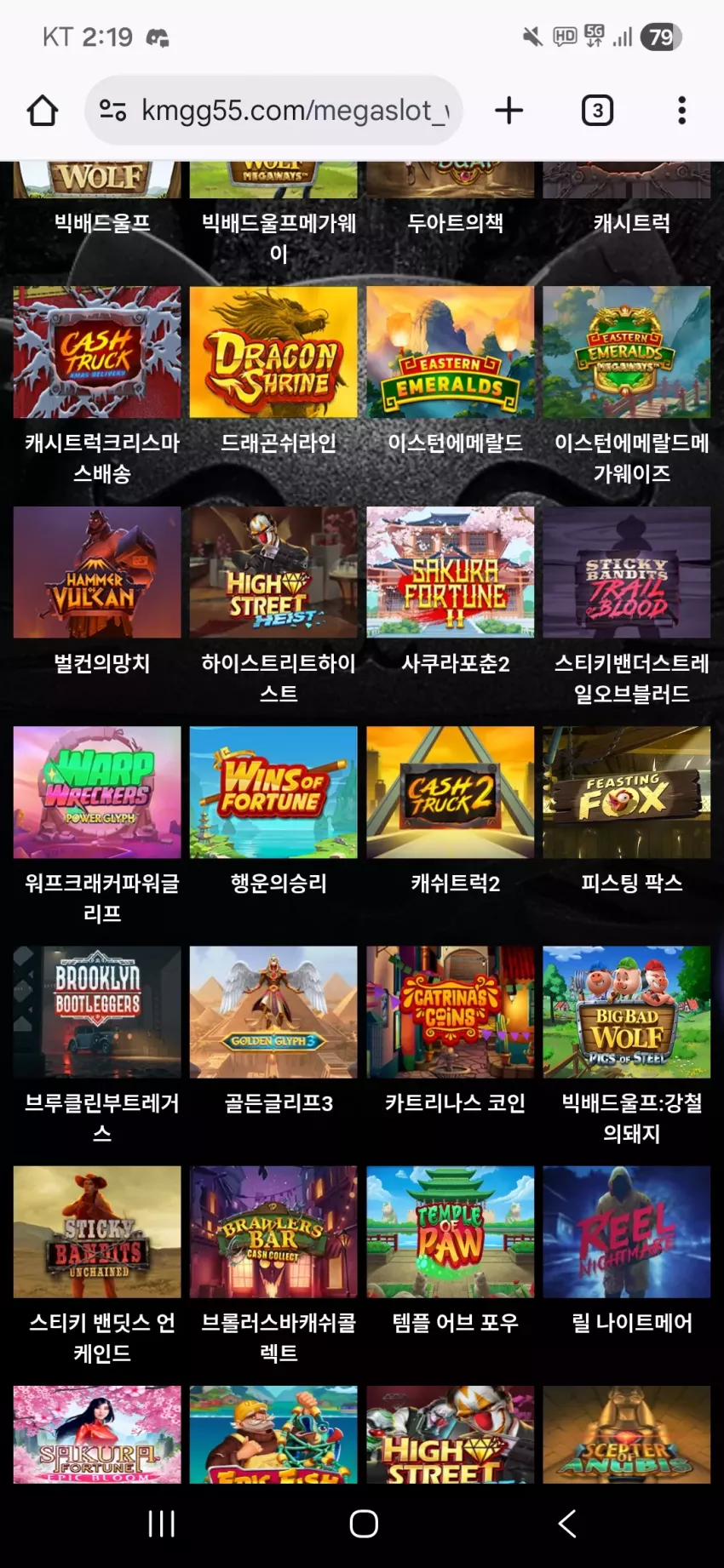Open a new browser tab
The image size is (724, 1568).
509,111
